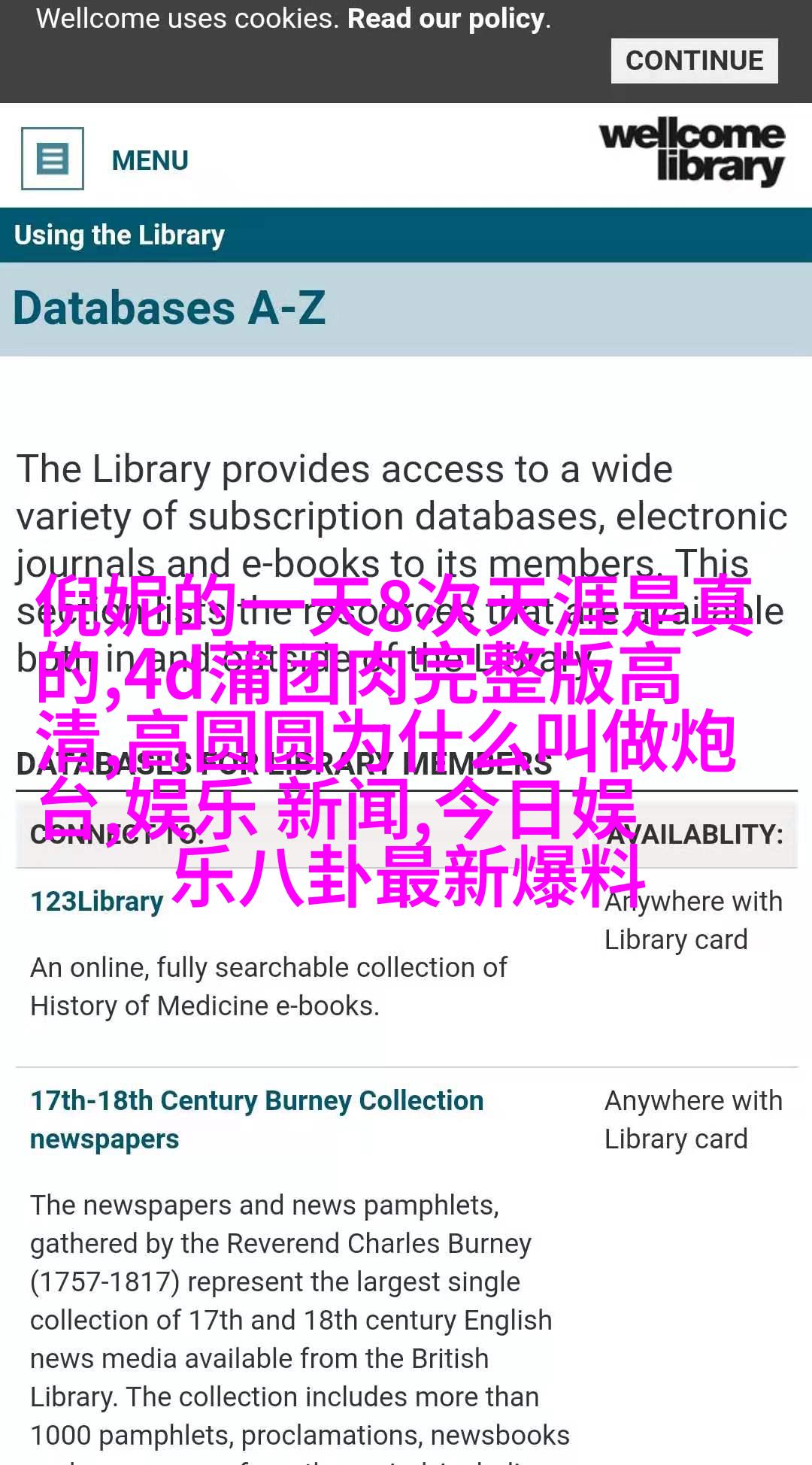Open the Using the Library section
812x1465 pixels.
click(x=120, y=235)
